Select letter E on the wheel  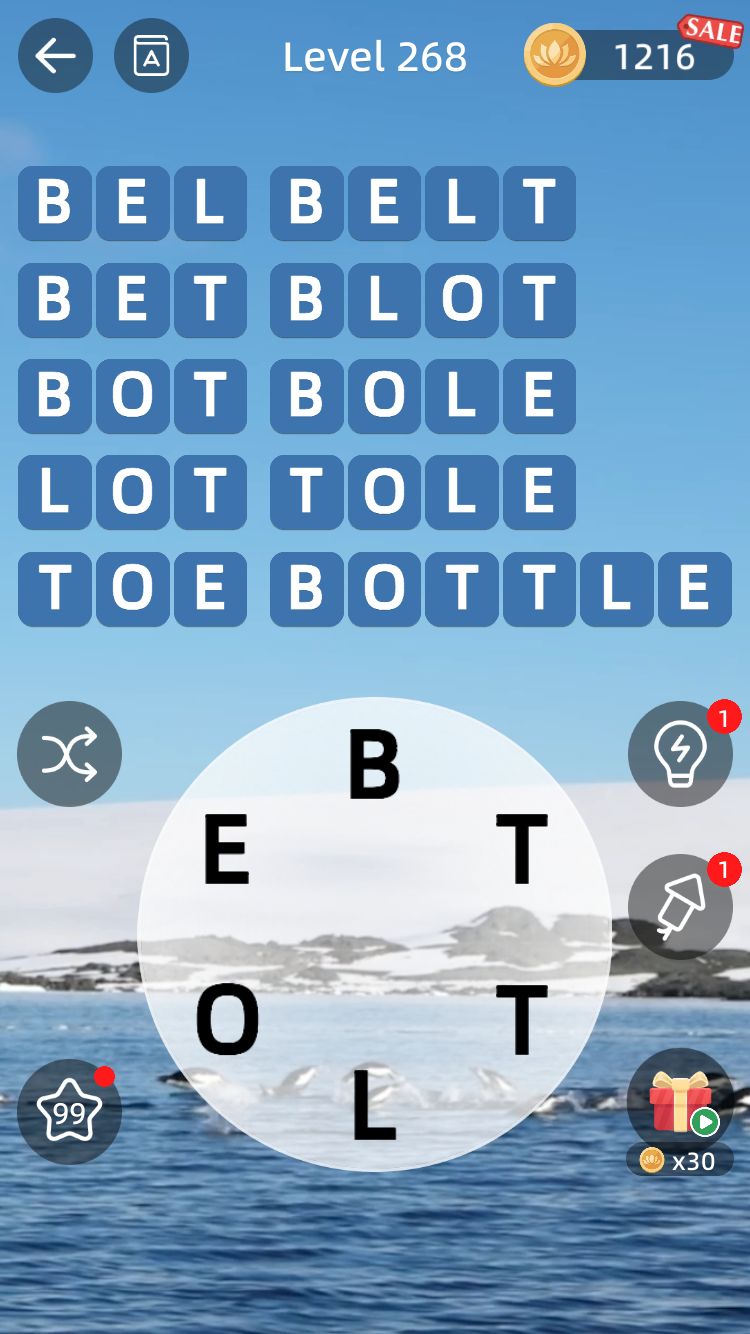(227, 850)
